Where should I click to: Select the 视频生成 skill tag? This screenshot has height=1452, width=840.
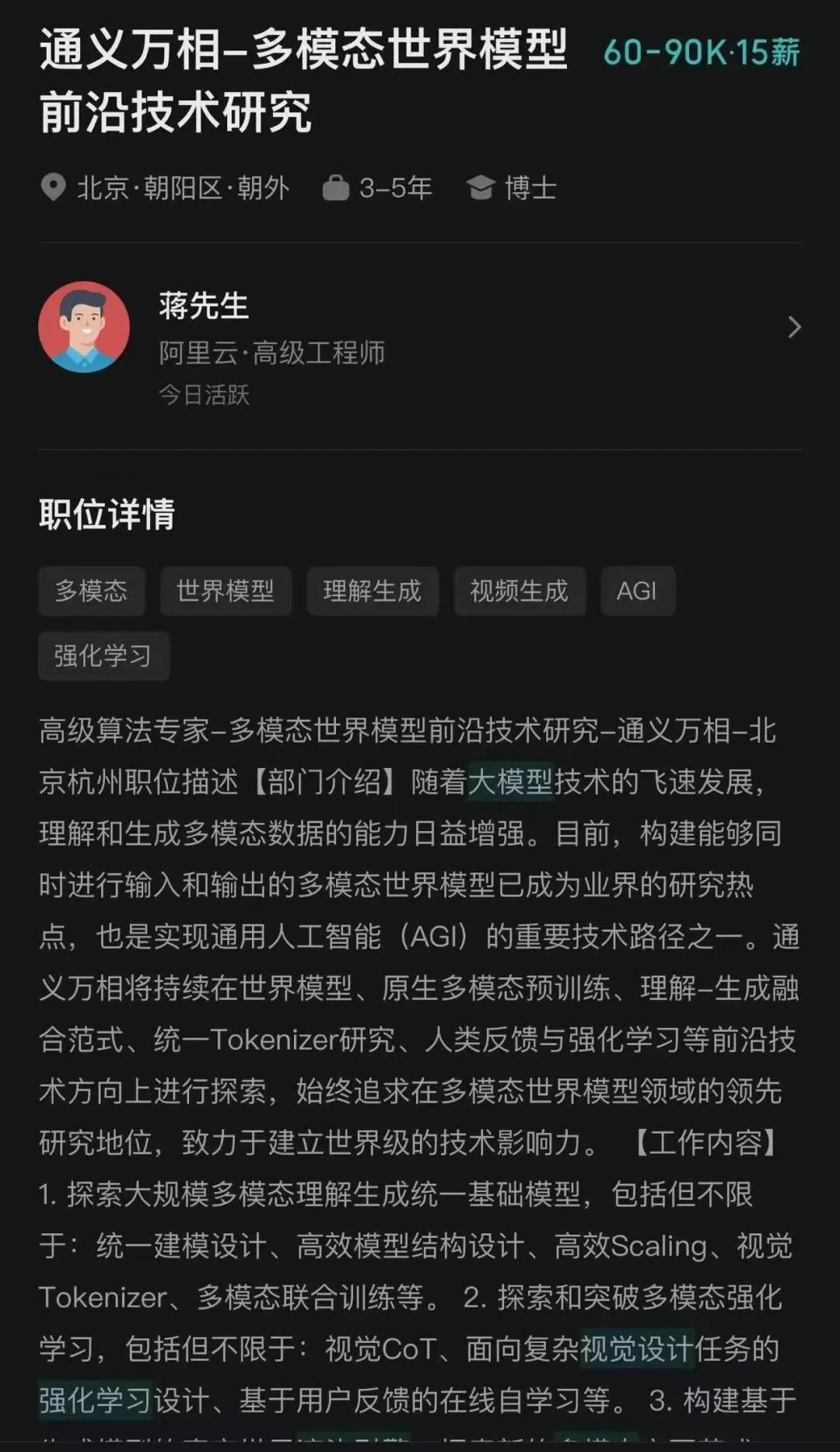pyautogui.click(x=519, y=591)
